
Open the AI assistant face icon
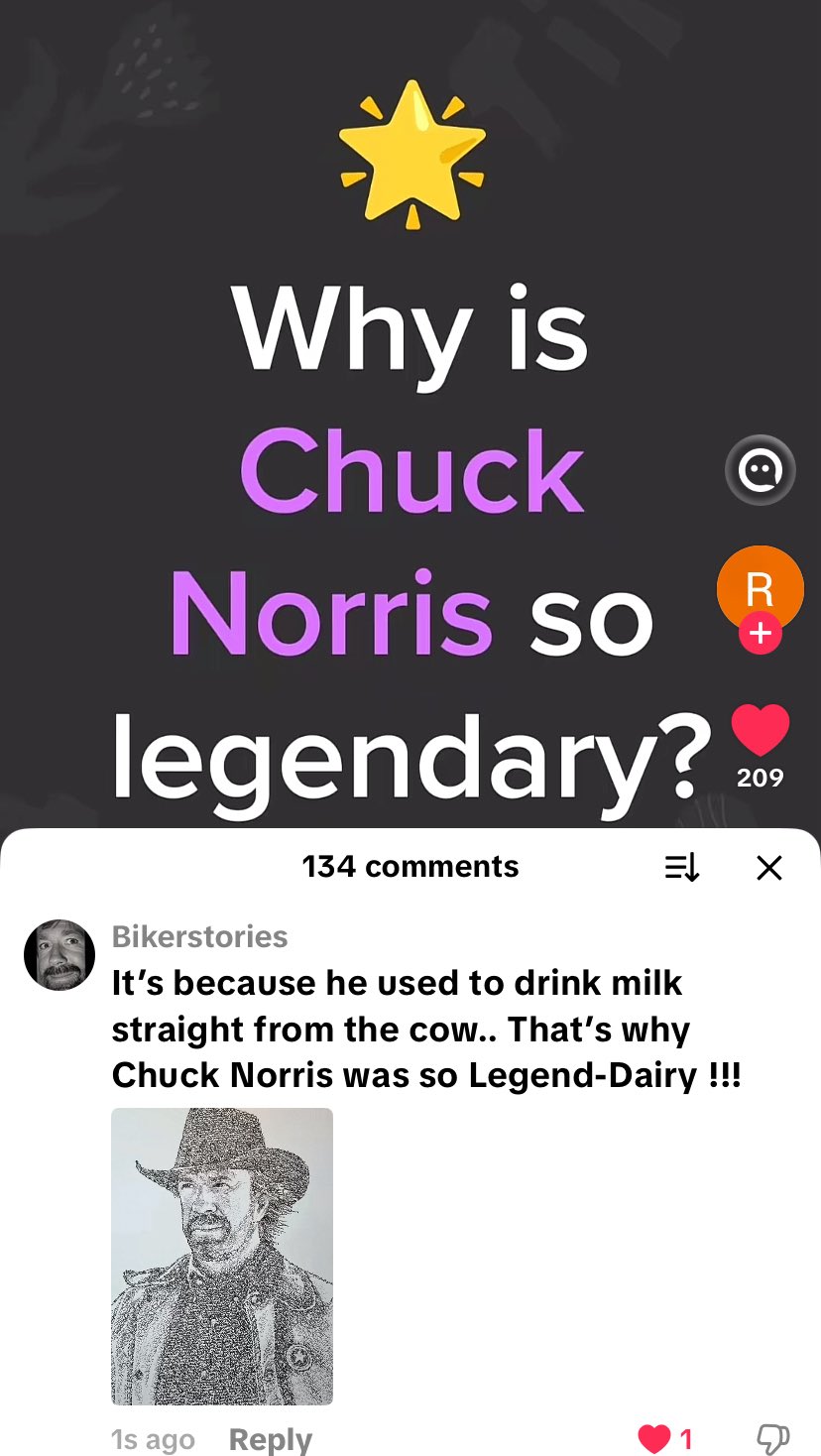tap(760, 470)
